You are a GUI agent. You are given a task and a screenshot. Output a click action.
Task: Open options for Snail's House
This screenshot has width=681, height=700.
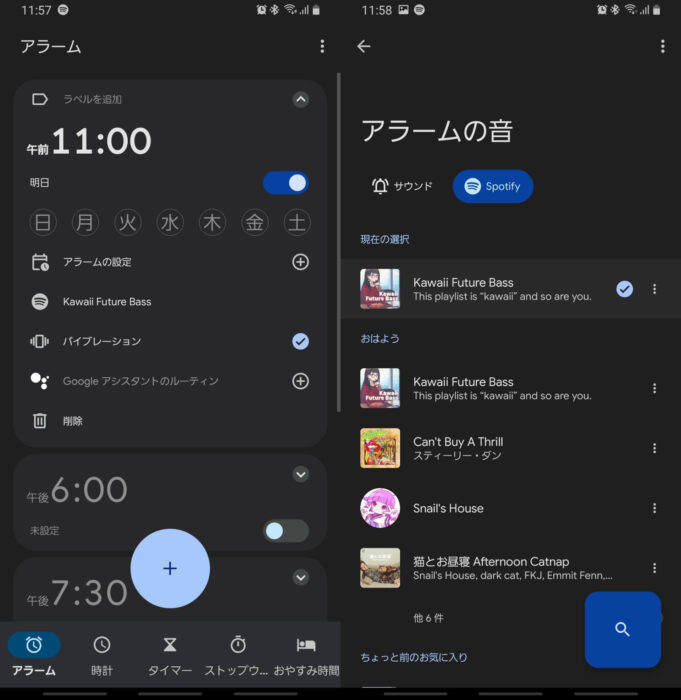point(654,508)
